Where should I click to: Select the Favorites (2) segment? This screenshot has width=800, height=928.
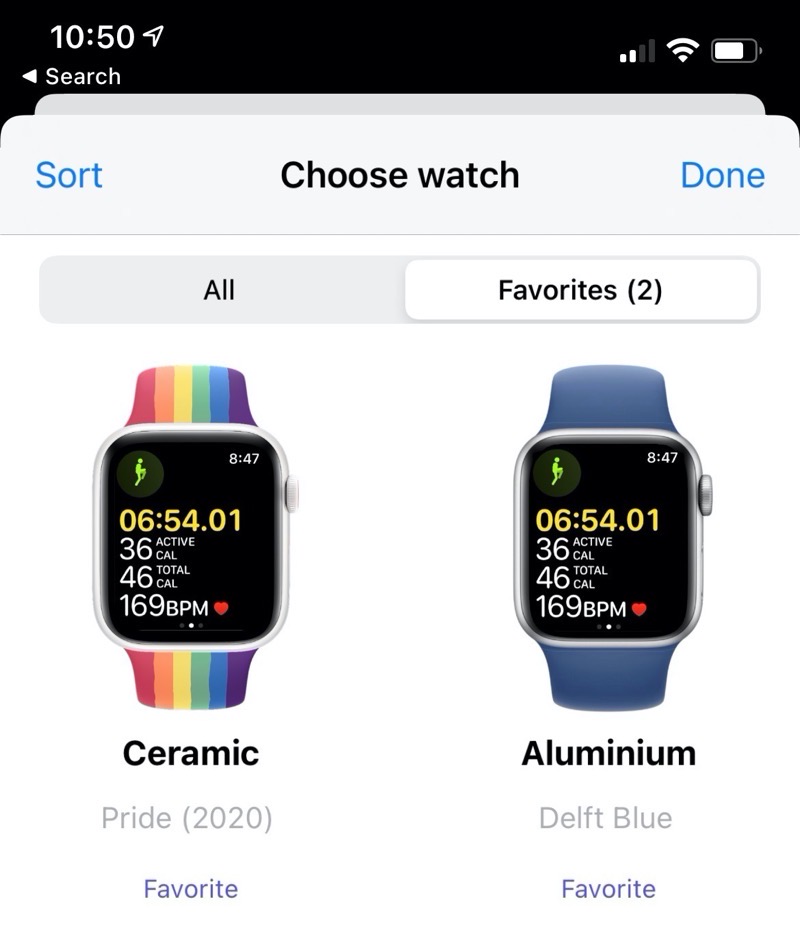(580, 290)
